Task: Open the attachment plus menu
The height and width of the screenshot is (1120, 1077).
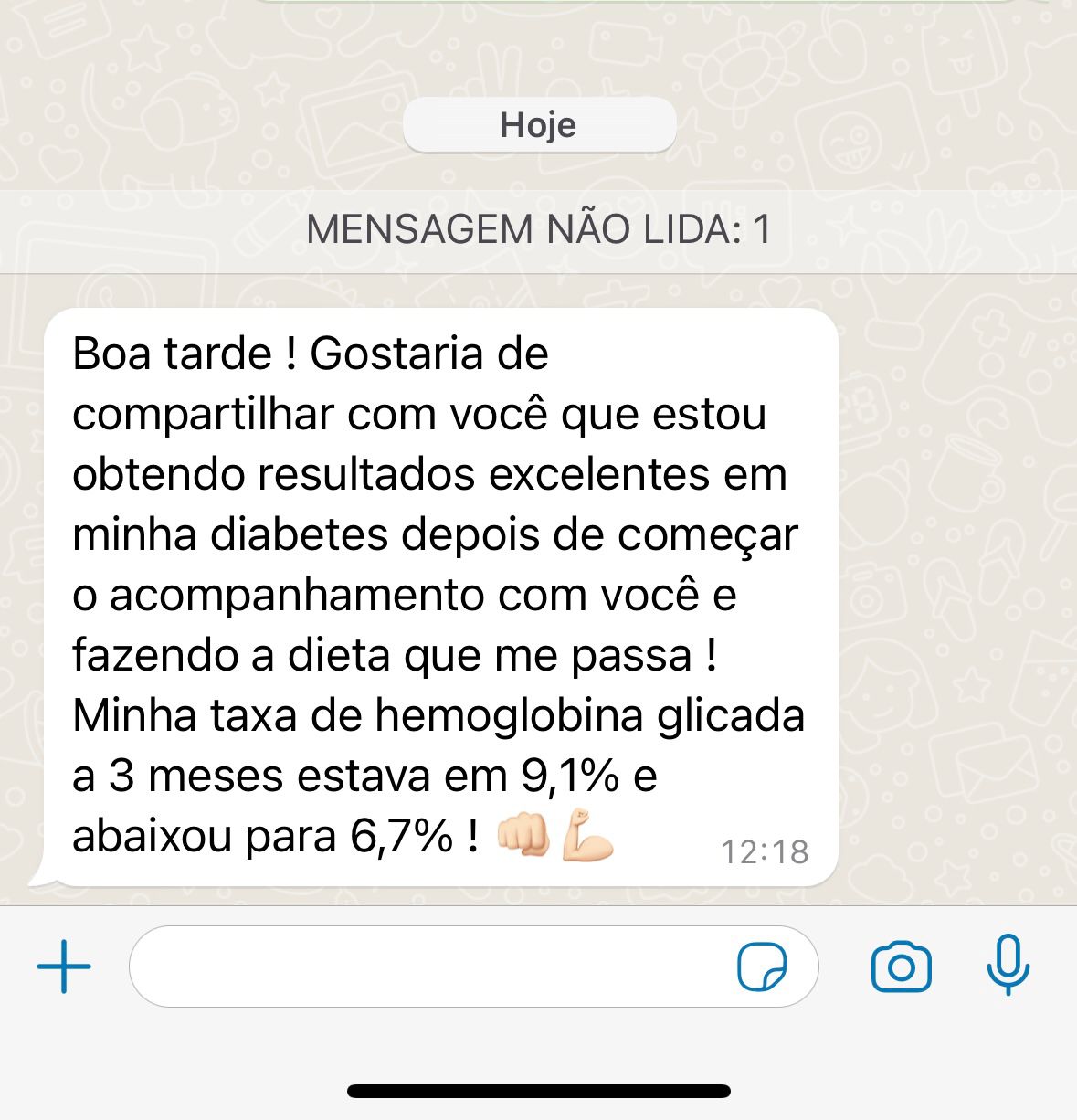Action: [x=64, y=967]
